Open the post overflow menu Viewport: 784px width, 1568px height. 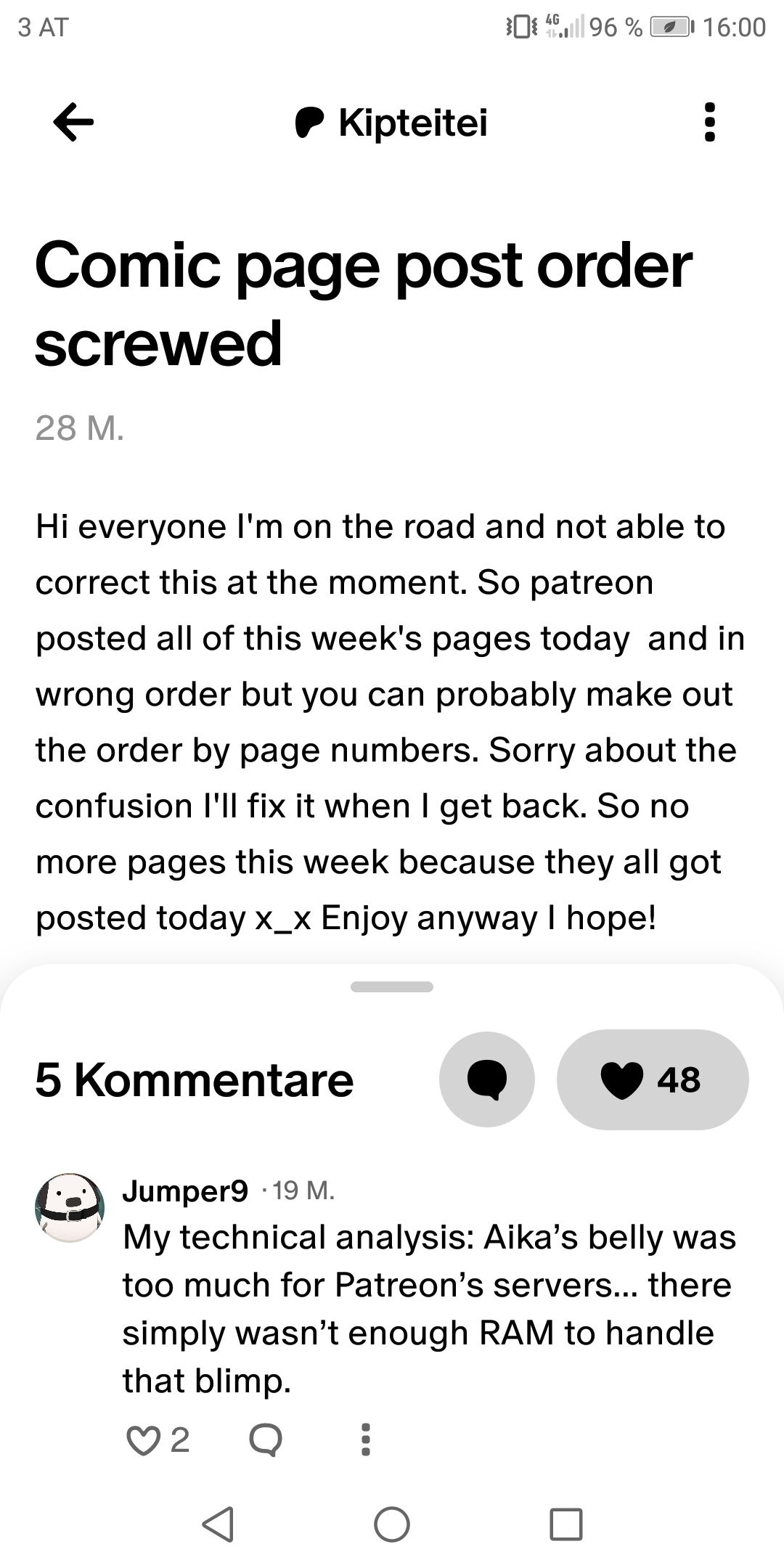coord(709,122)
